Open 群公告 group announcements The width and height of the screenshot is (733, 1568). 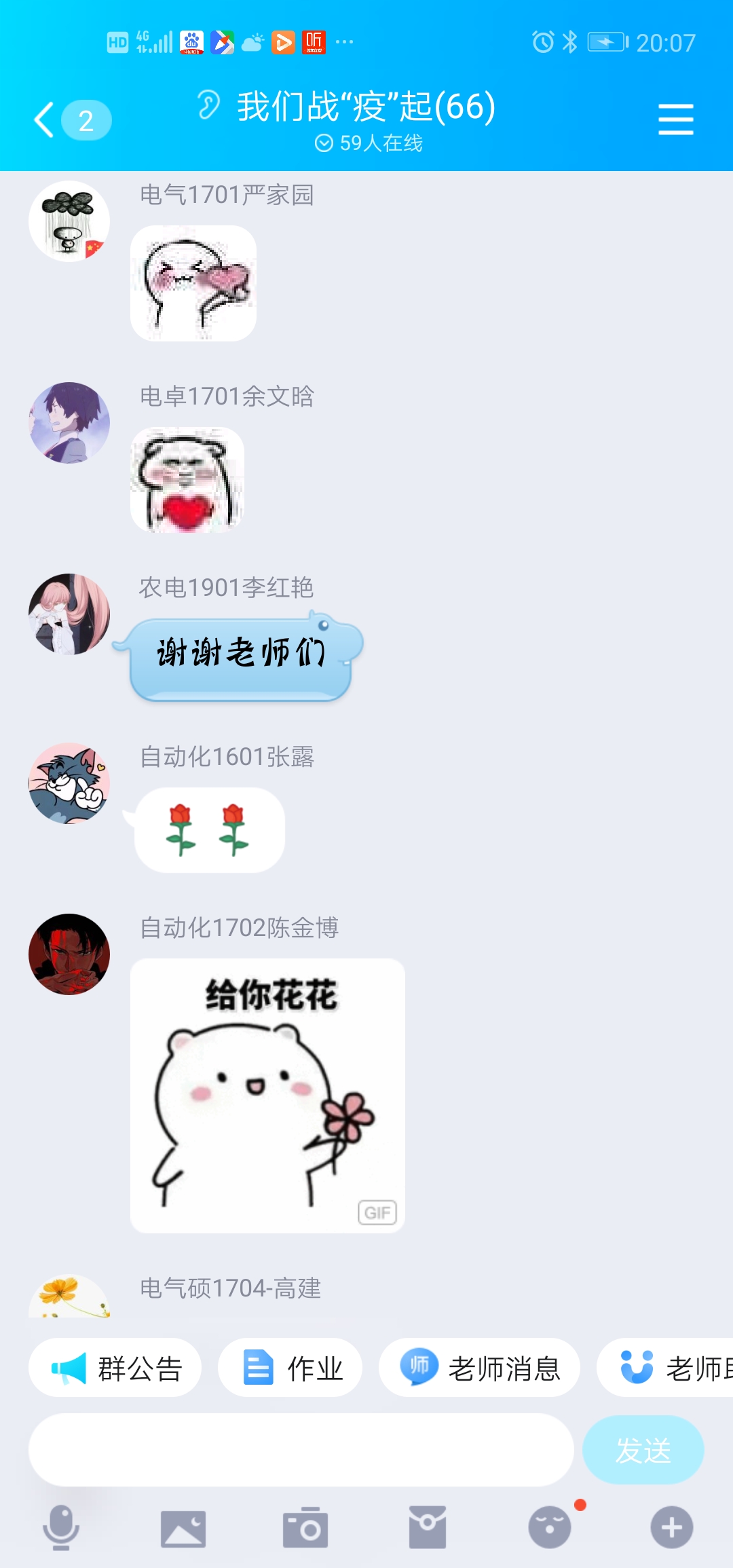(x=115, y=1368)
